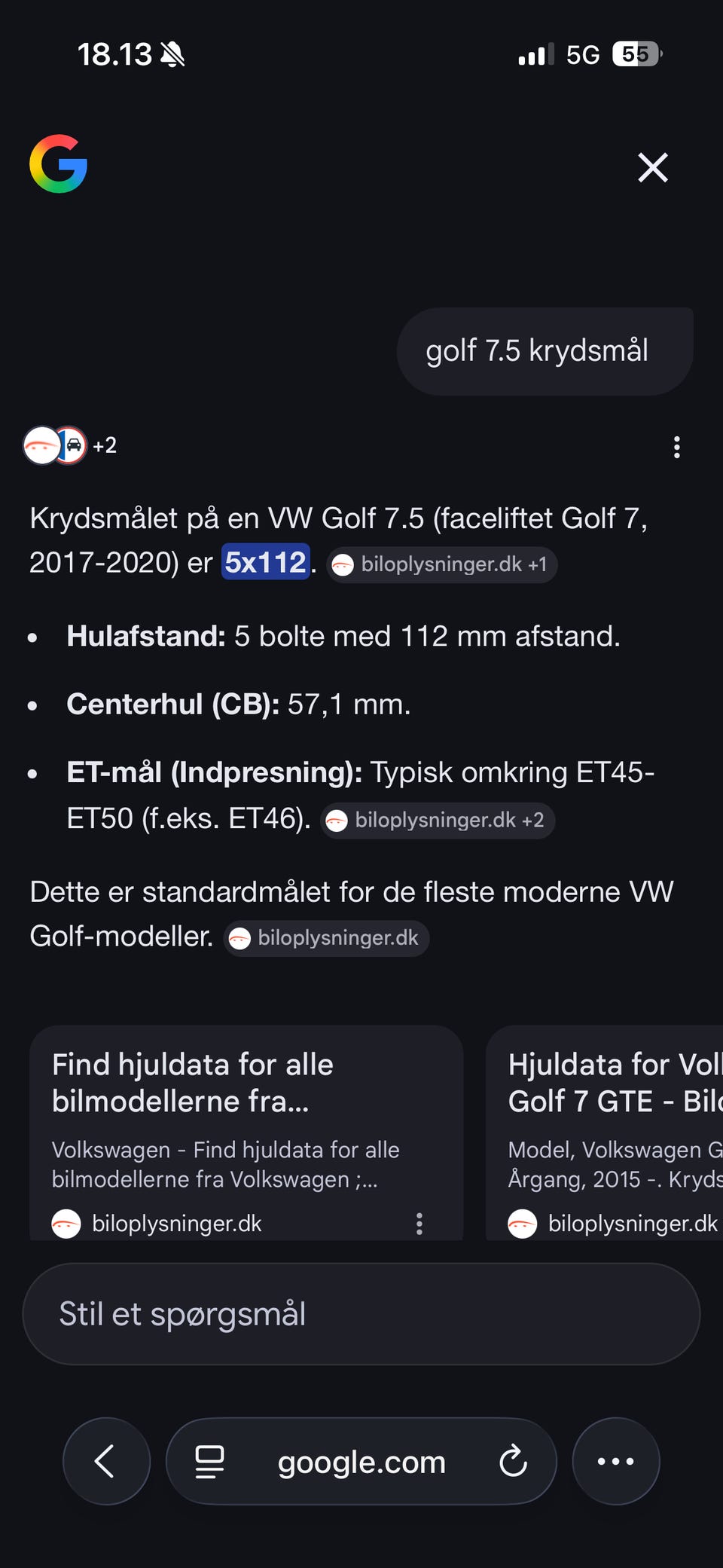Tap the battery indicator in status bar
Image resolution: width=723 pixels, height=1568 pixels.
point(636,53)
